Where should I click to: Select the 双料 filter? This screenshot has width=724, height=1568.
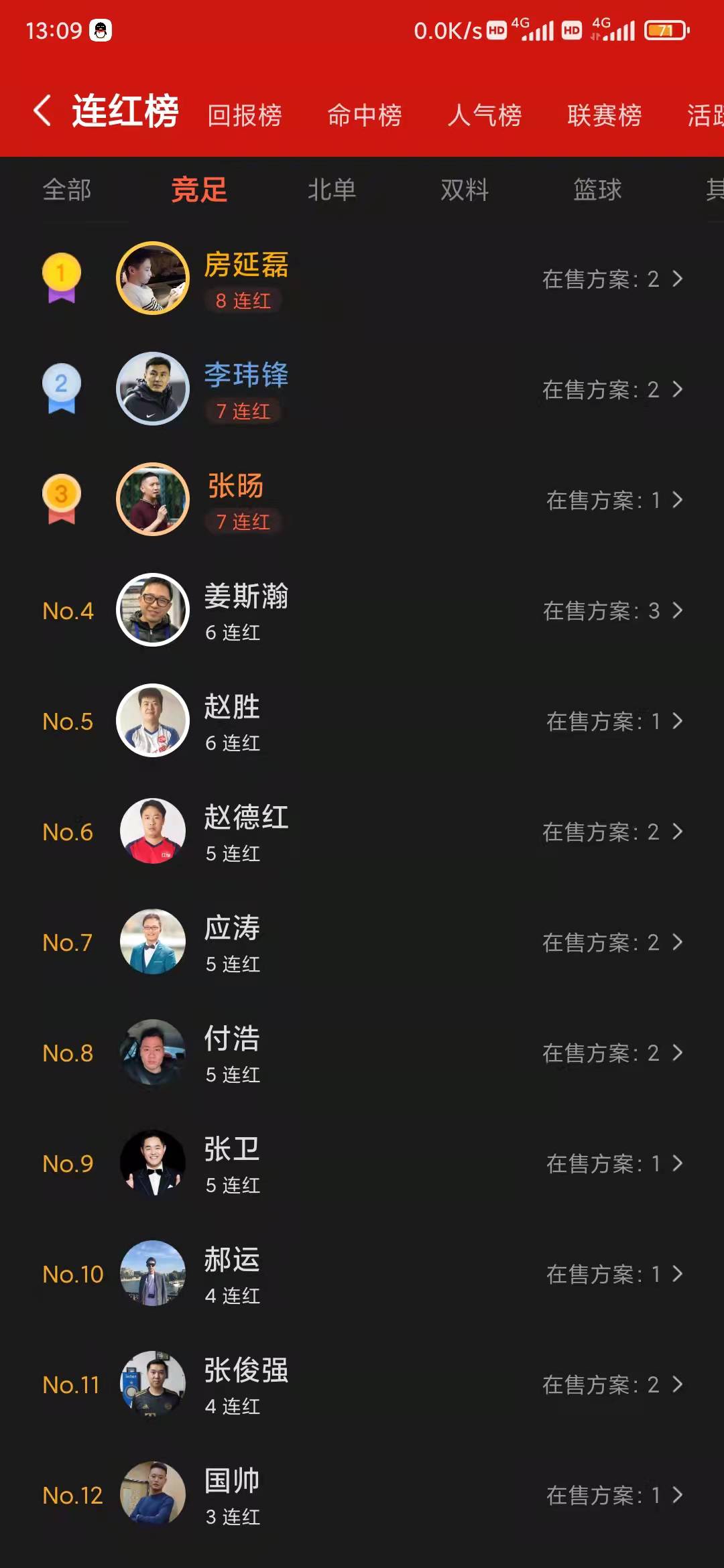tap(465, 190)
